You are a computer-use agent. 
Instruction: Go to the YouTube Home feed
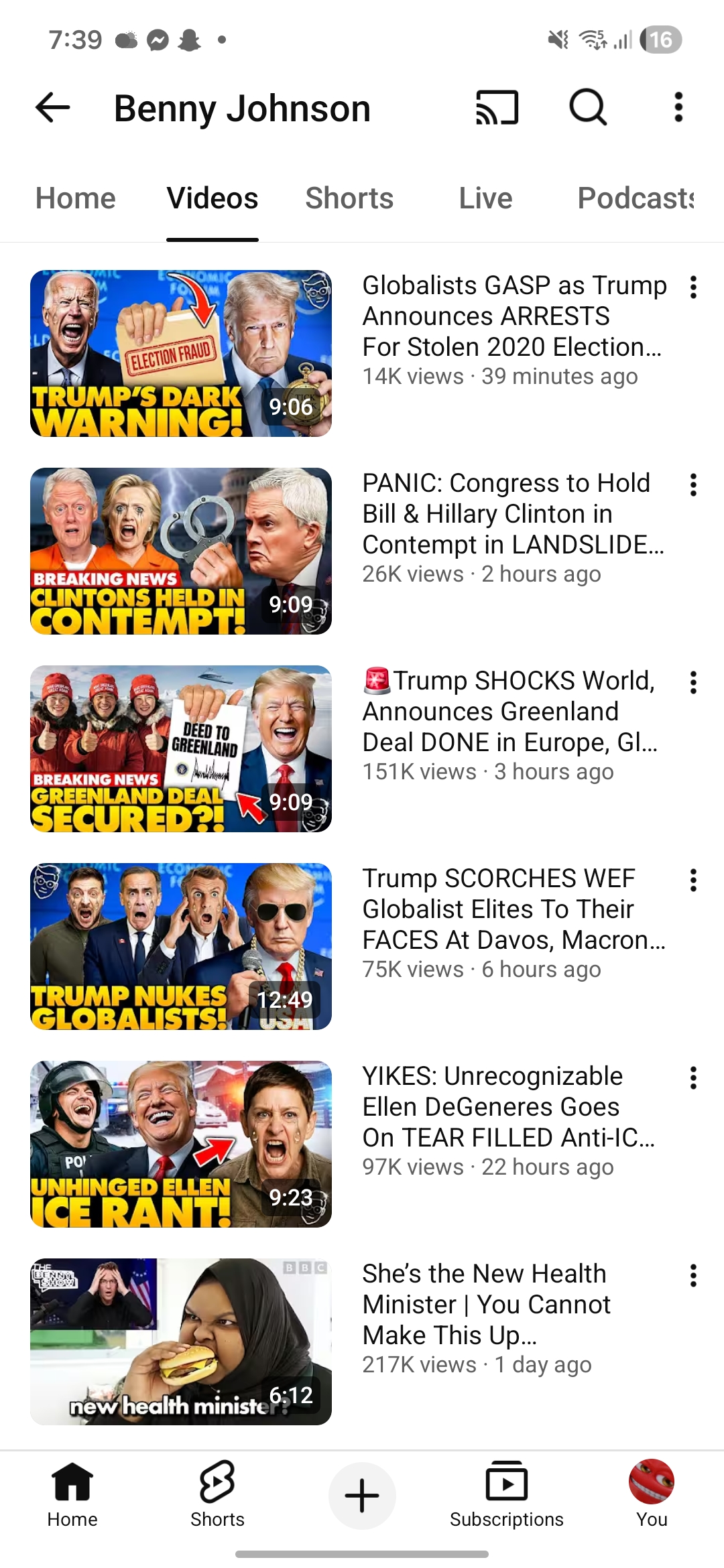(72, 1496)
